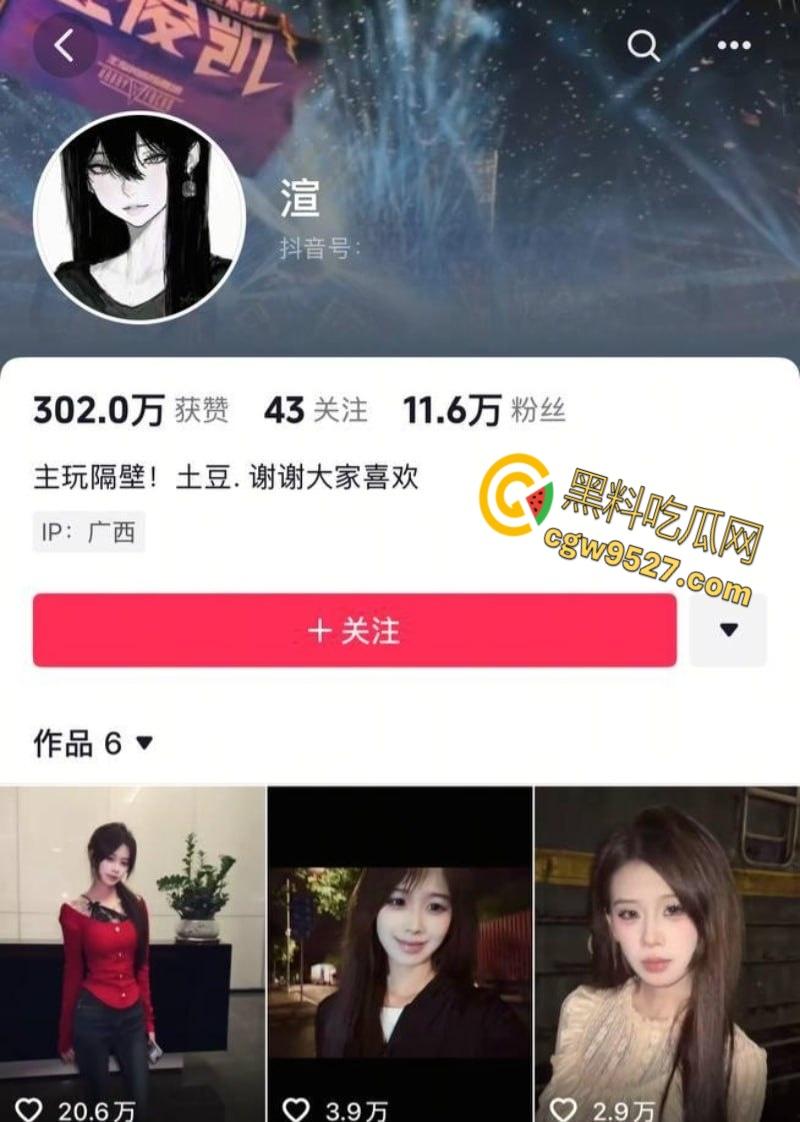Open the search icon
Image resolution: width=800 pixels, height=1122 pixels.
(643, 46)
